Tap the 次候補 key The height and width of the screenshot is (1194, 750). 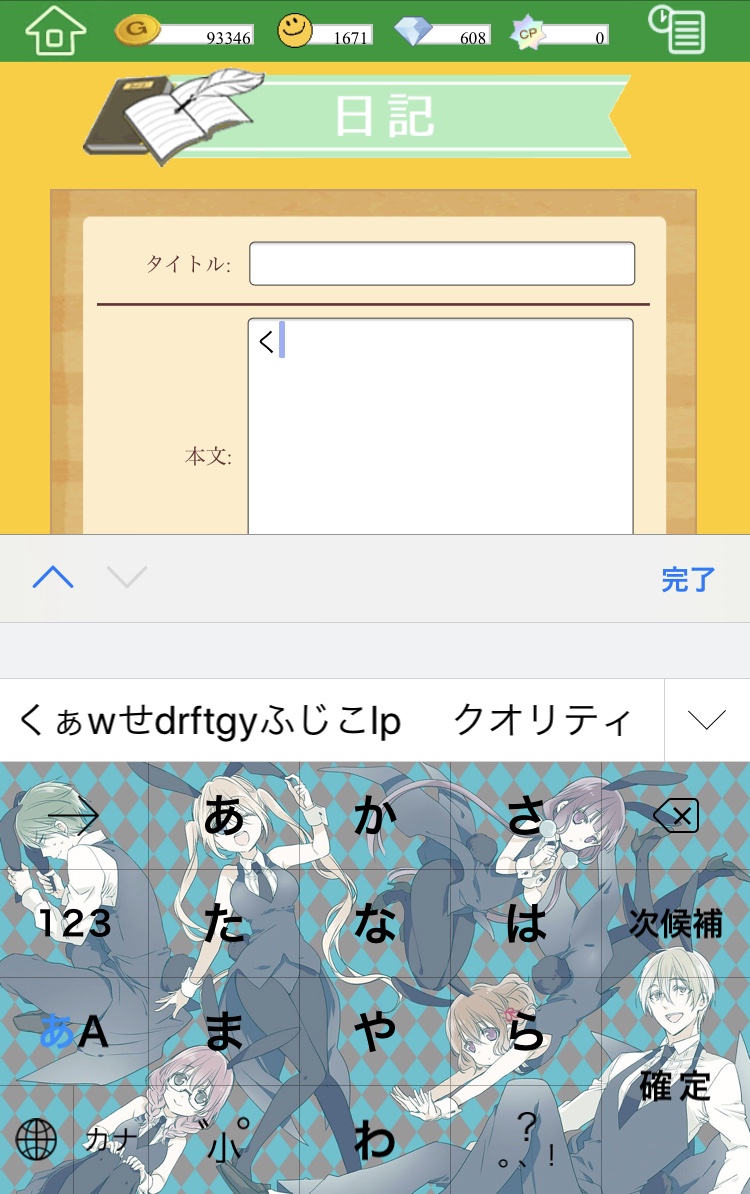click(x=675, y=923)
